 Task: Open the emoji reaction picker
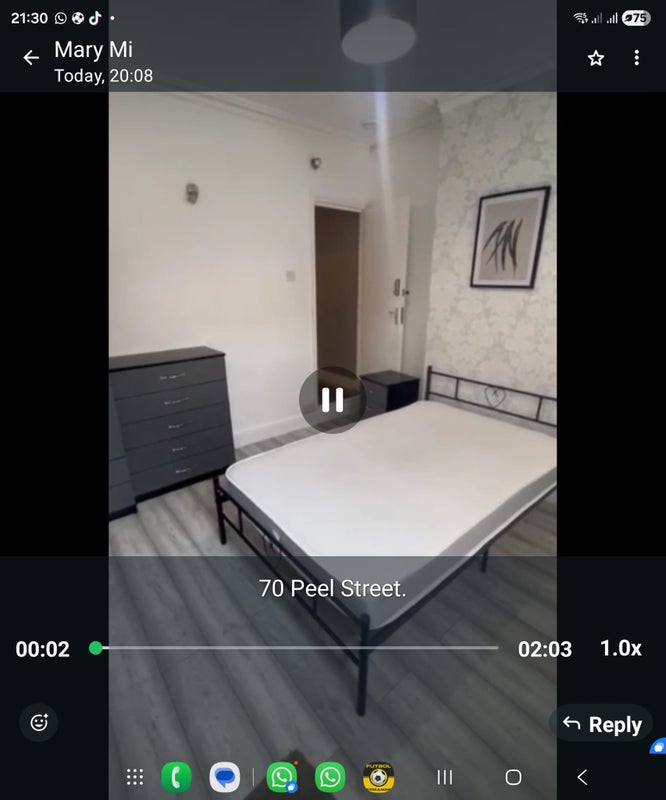40,722
